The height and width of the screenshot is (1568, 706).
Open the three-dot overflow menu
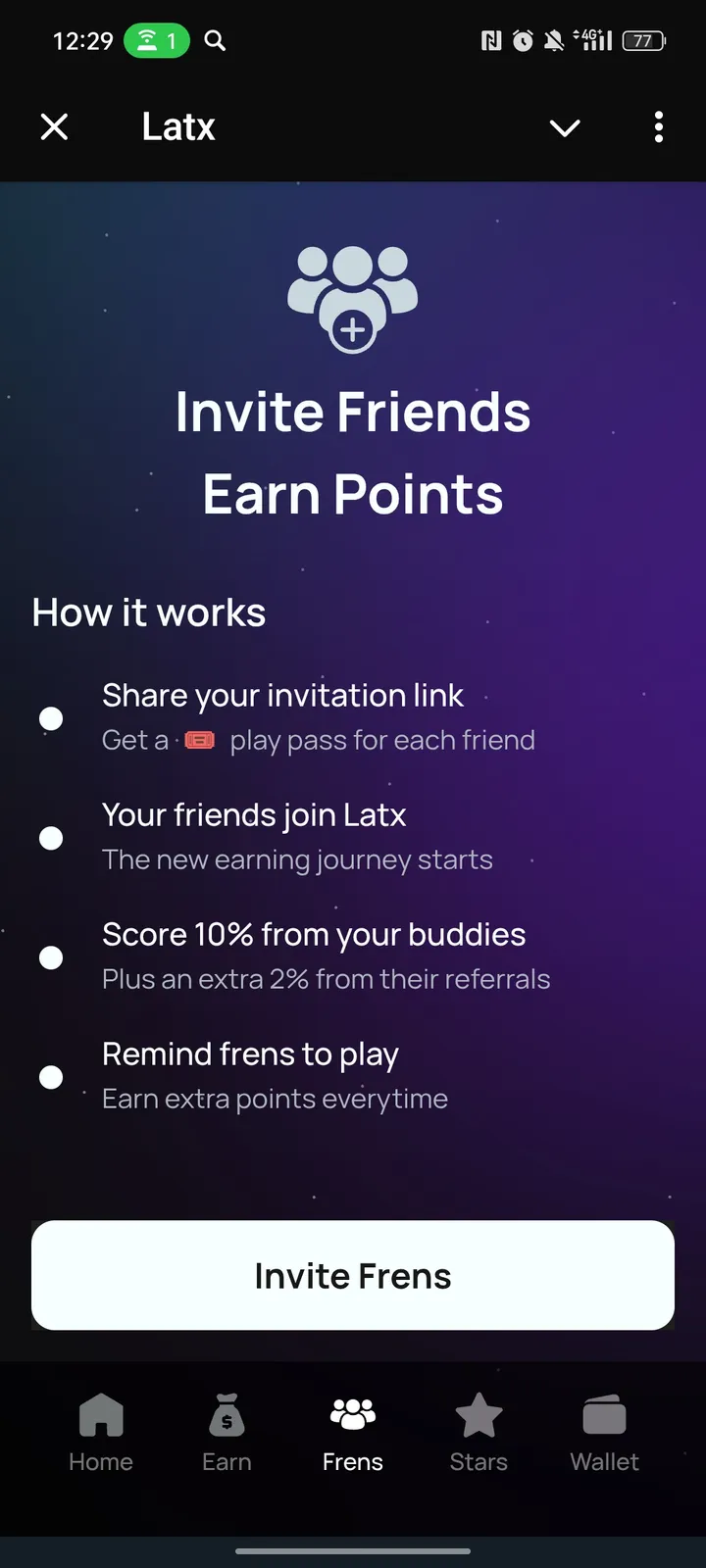pyautogui.click(x=658, y=127)
